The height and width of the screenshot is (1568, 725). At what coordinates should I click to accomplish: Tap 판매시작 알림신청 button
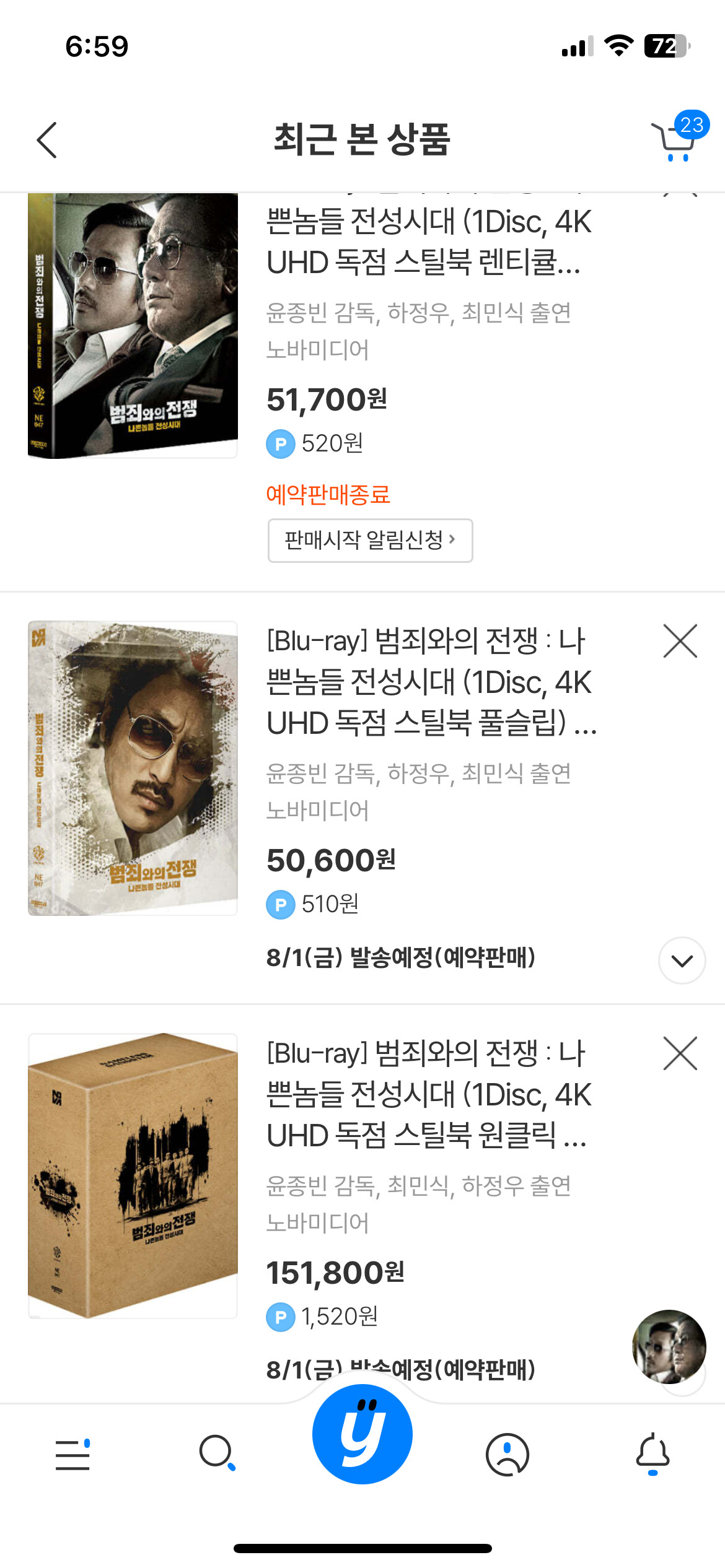pyautogui.click(x=370, y=540)
